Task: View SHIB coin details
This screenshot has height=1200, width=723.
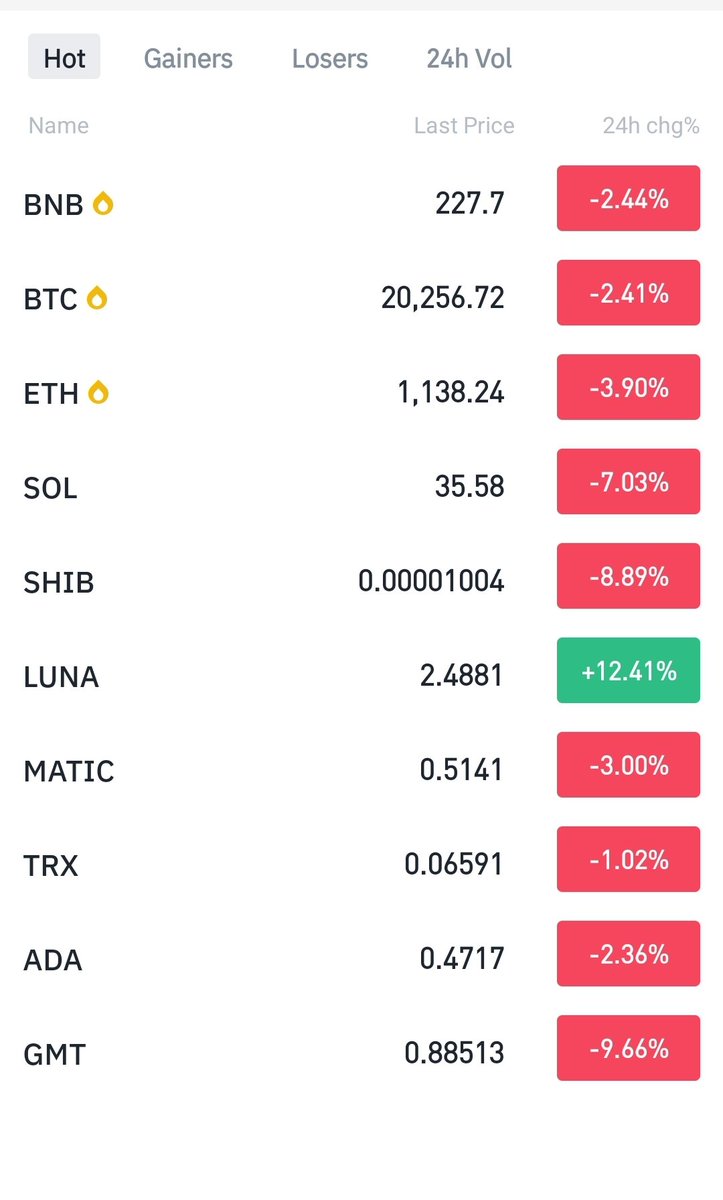Action: point(361,577)
